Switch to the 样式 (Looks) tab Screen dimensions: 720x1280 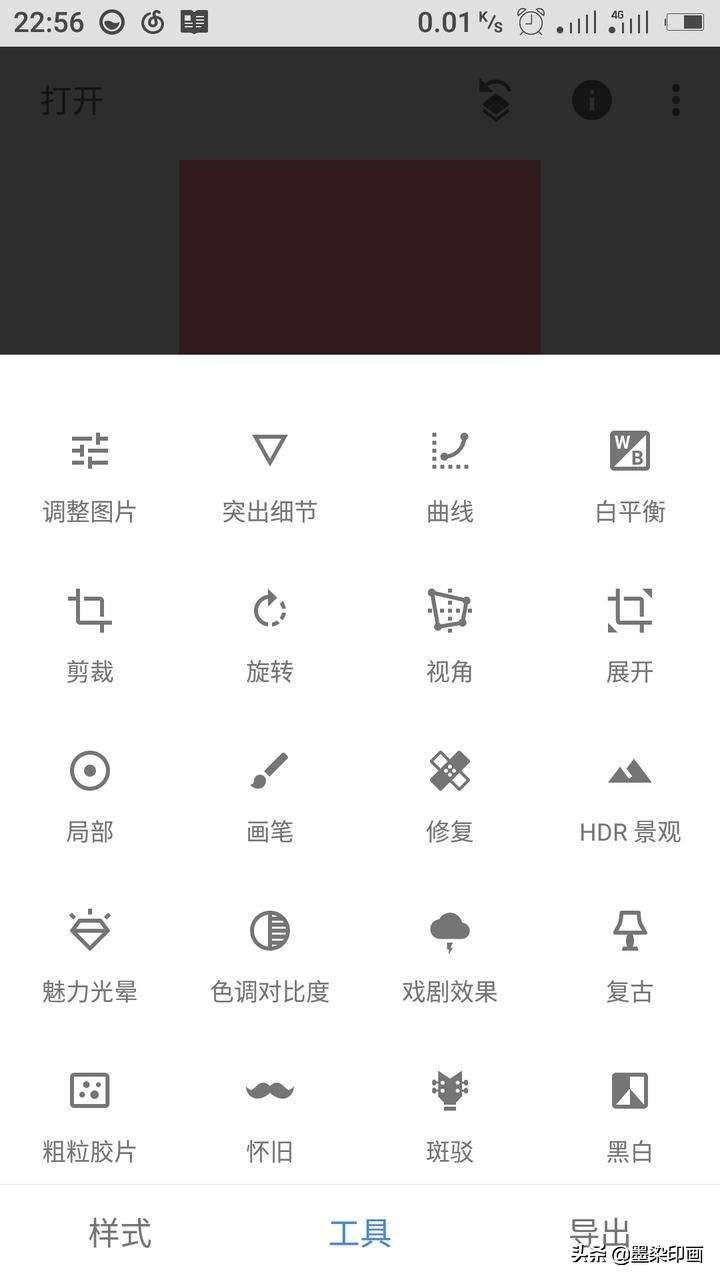point(117,1233)
